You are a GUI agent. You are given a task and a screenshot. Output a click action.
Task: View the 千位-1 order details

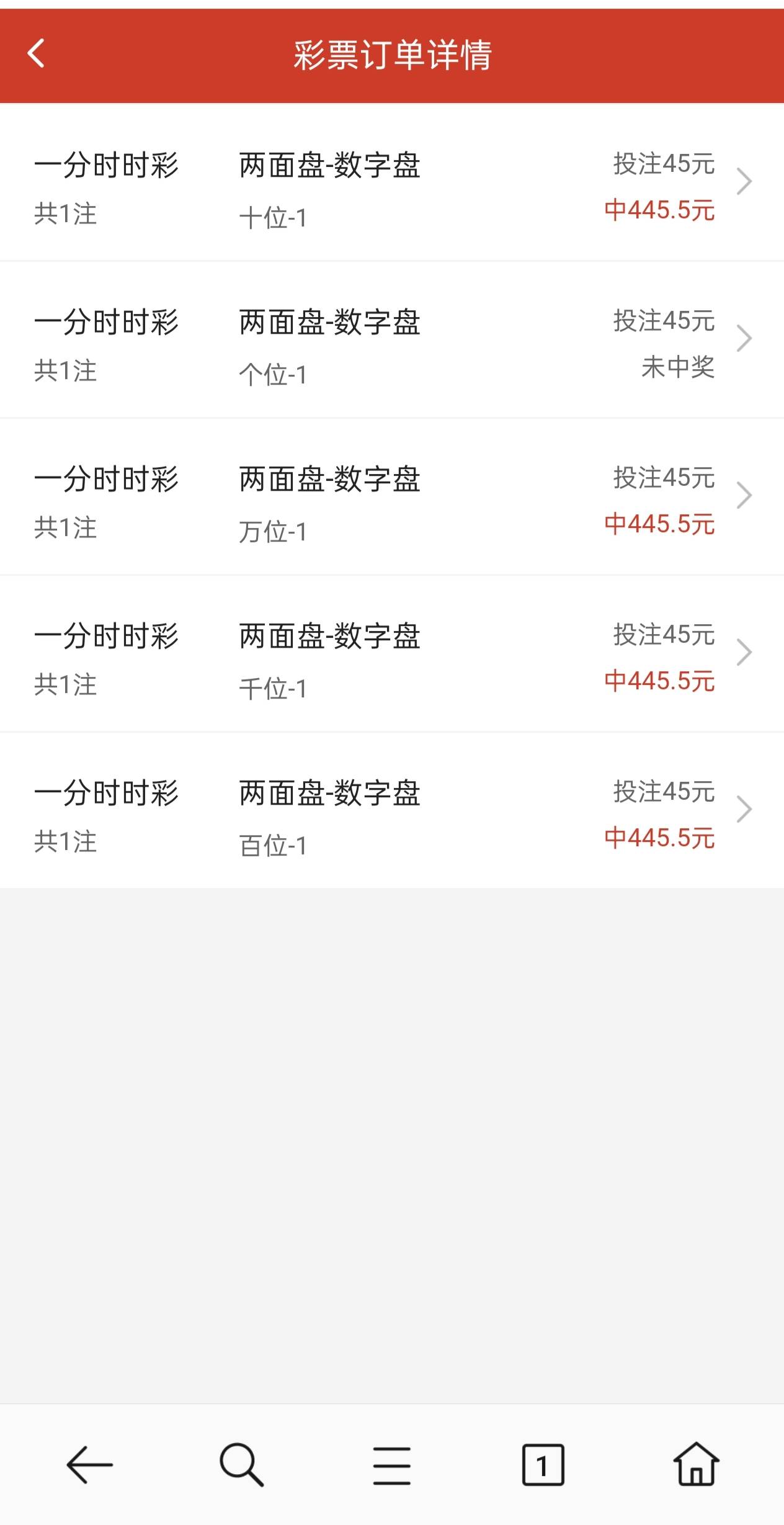pos(392,654)
